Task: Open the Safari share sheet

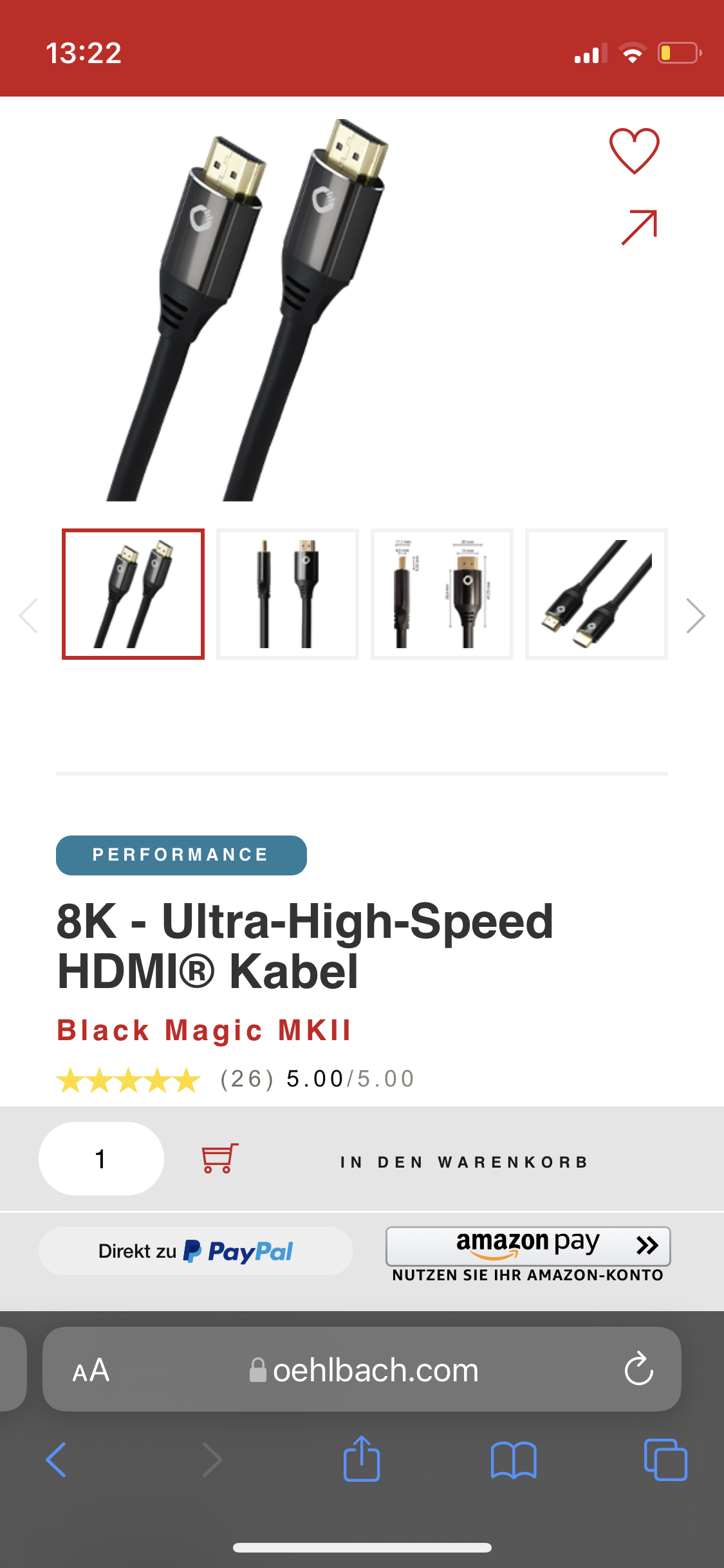Action: [x=362, y=1459]
